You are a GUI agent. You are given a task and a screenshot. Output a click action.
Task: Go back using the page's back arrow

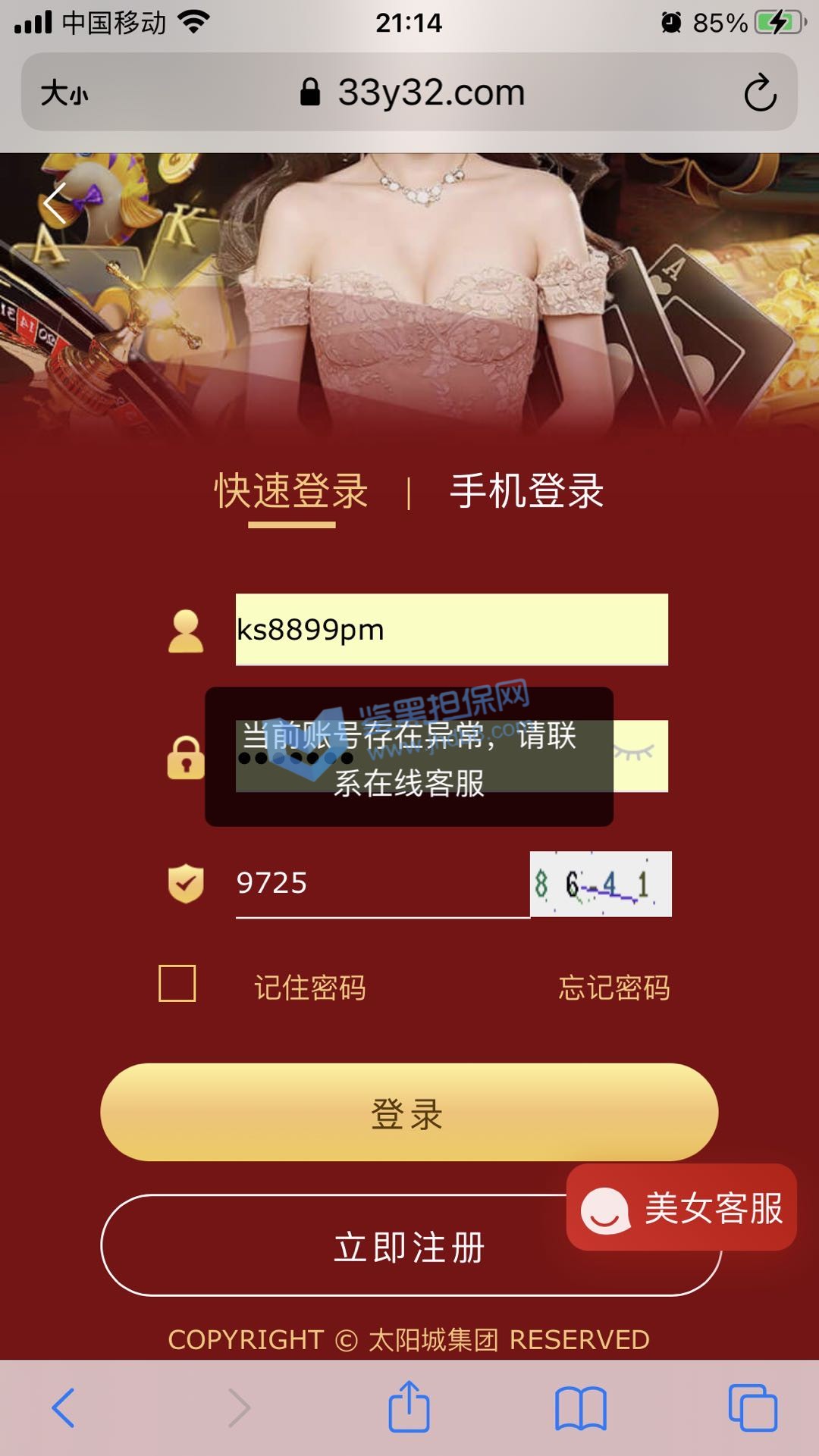tap(55, 203)
